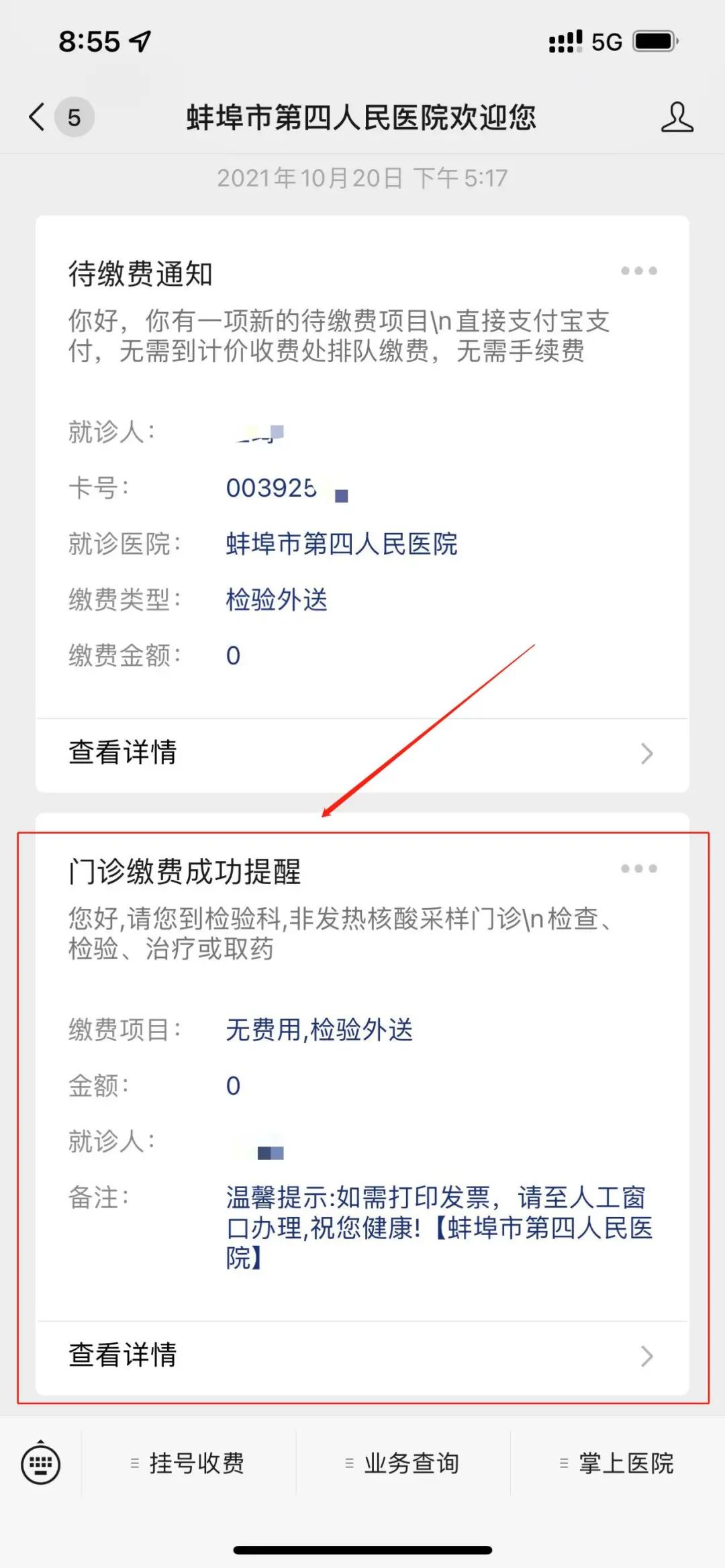Open more options on 门诊缴费成功提醒 card
Image resolution: width=725 pixels, height=1568 pixels.
(x=638, y=869)
